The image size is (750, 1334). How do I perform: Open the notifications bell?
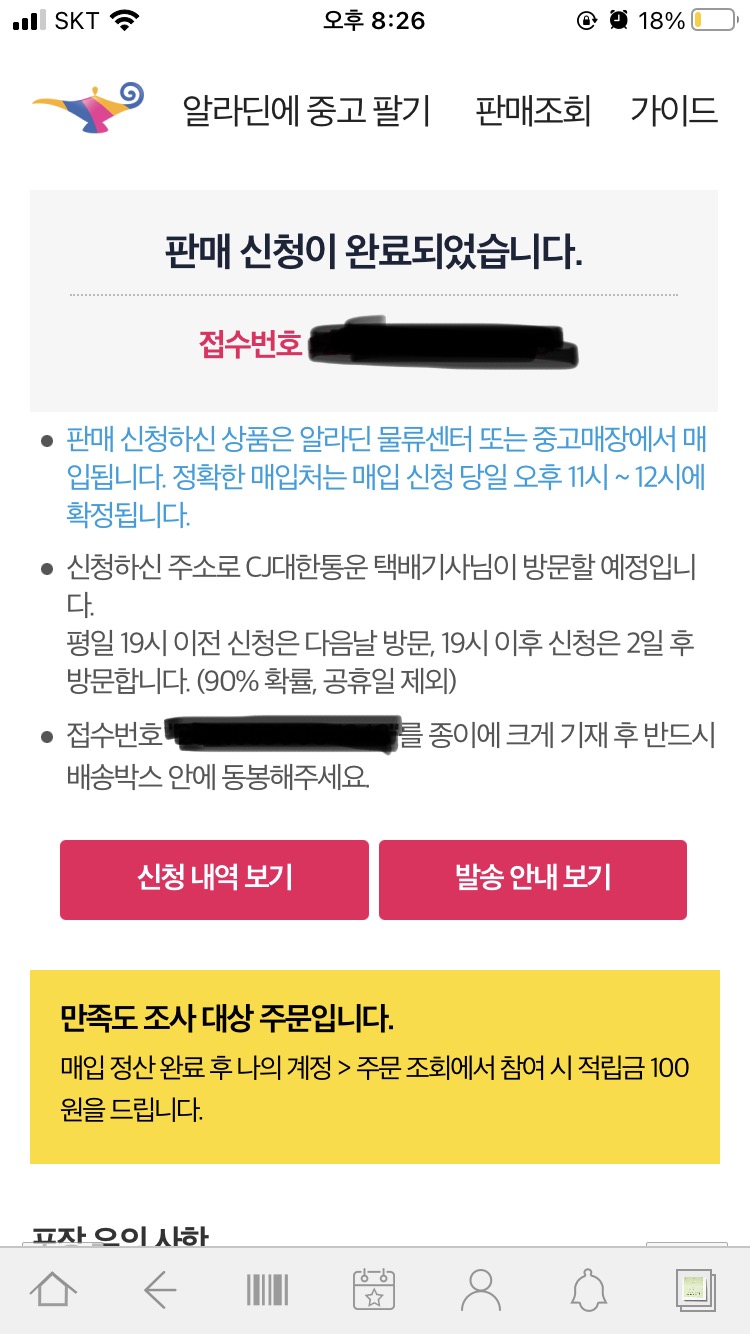(x=588, y=1290)
